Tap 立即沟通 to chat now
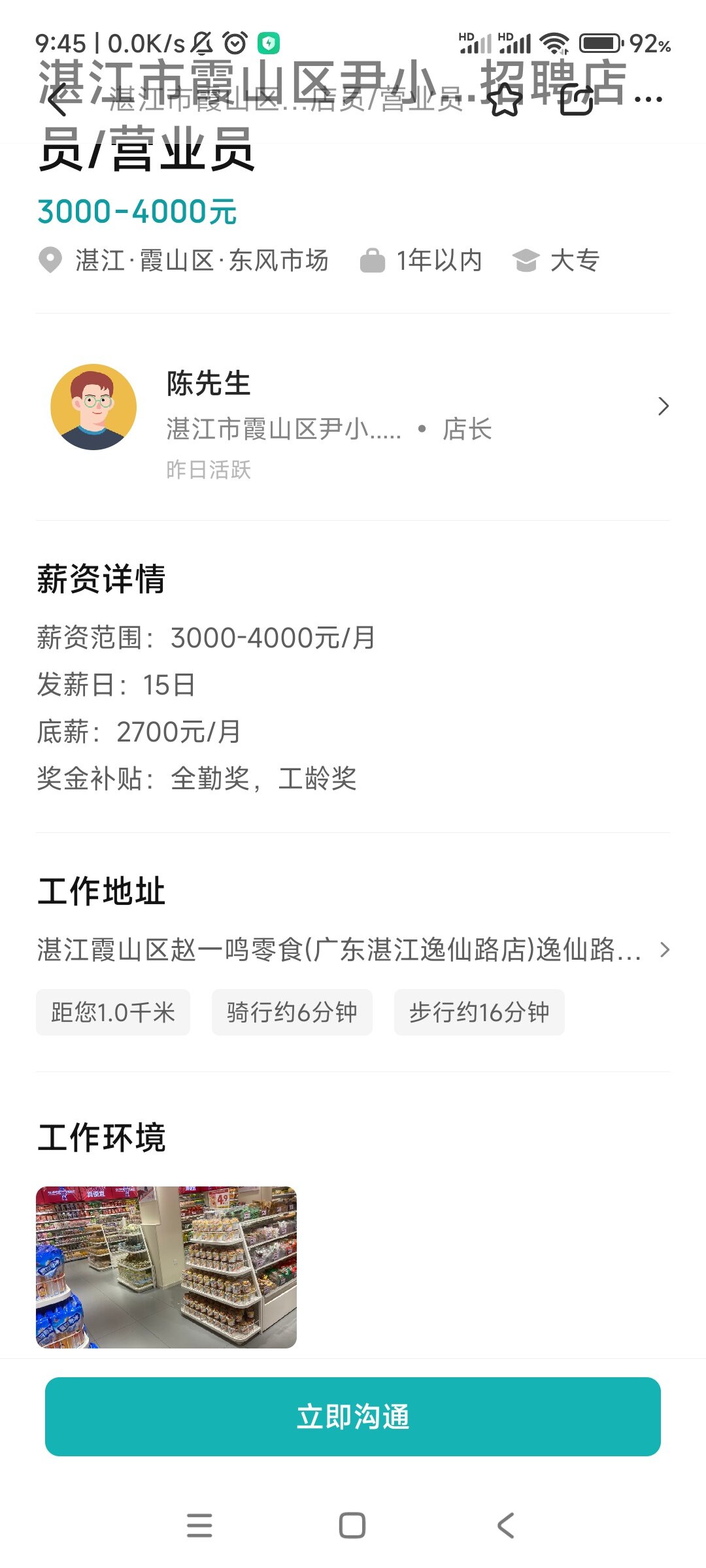 click(353, 1416)
